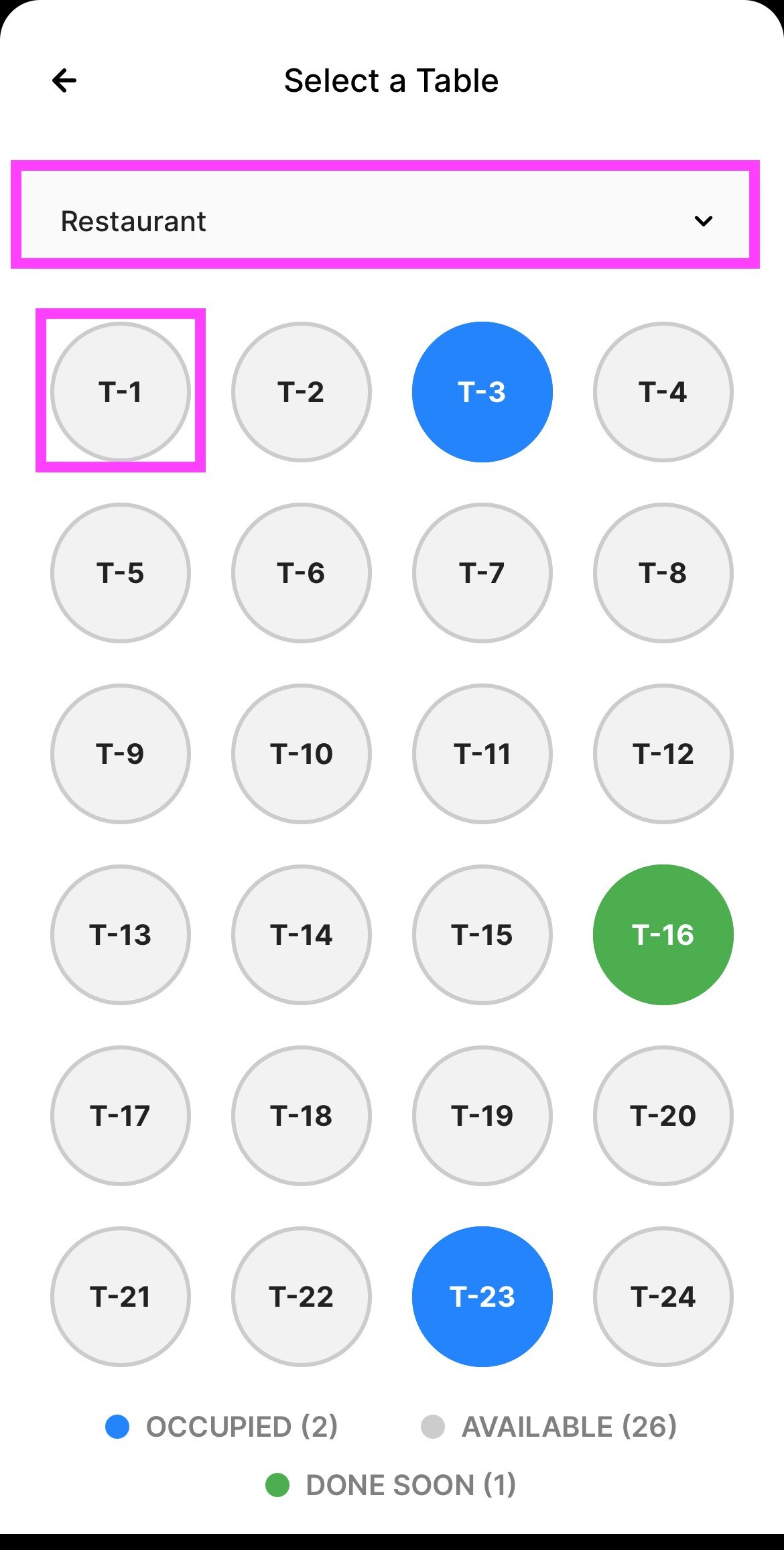The height and width of the screenshot is (1550, 784).
Task: Choose table T-9
Action: click(121, 754)
